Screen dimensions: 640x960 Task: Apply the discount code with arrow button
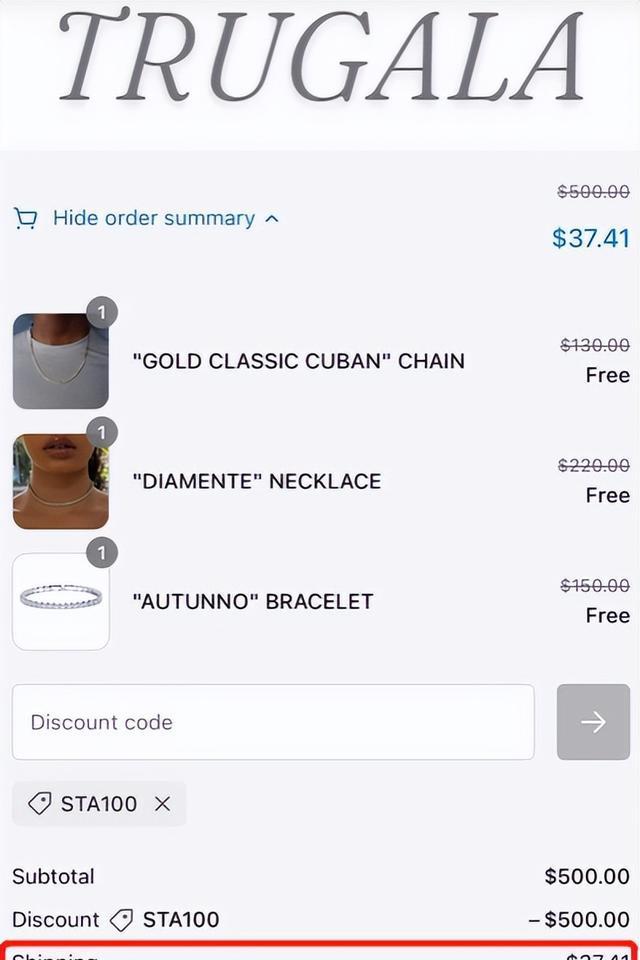click(x=593, y=722)
